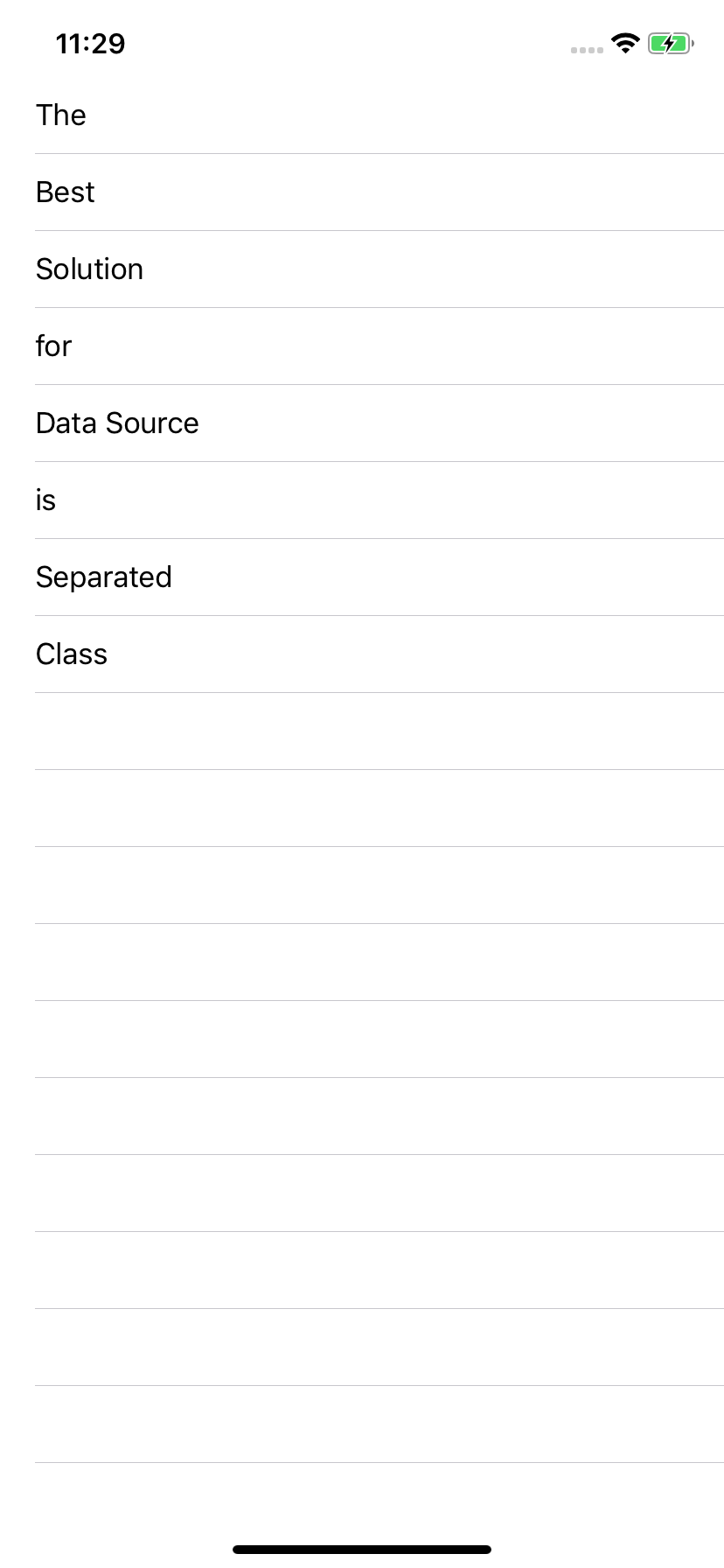
Task: Tap the last empty row near the bottom
Action: 362,1424
